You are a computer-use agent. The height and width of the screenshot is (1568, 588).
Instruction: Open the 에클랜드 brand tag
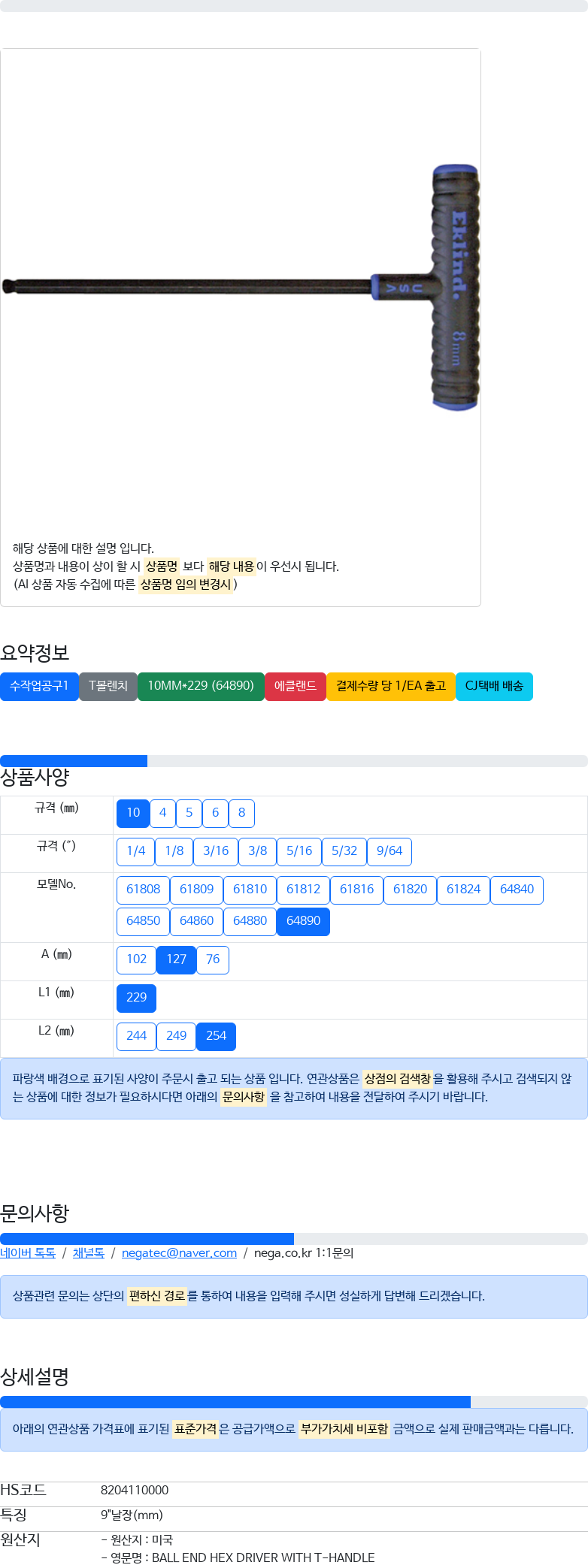295,686
